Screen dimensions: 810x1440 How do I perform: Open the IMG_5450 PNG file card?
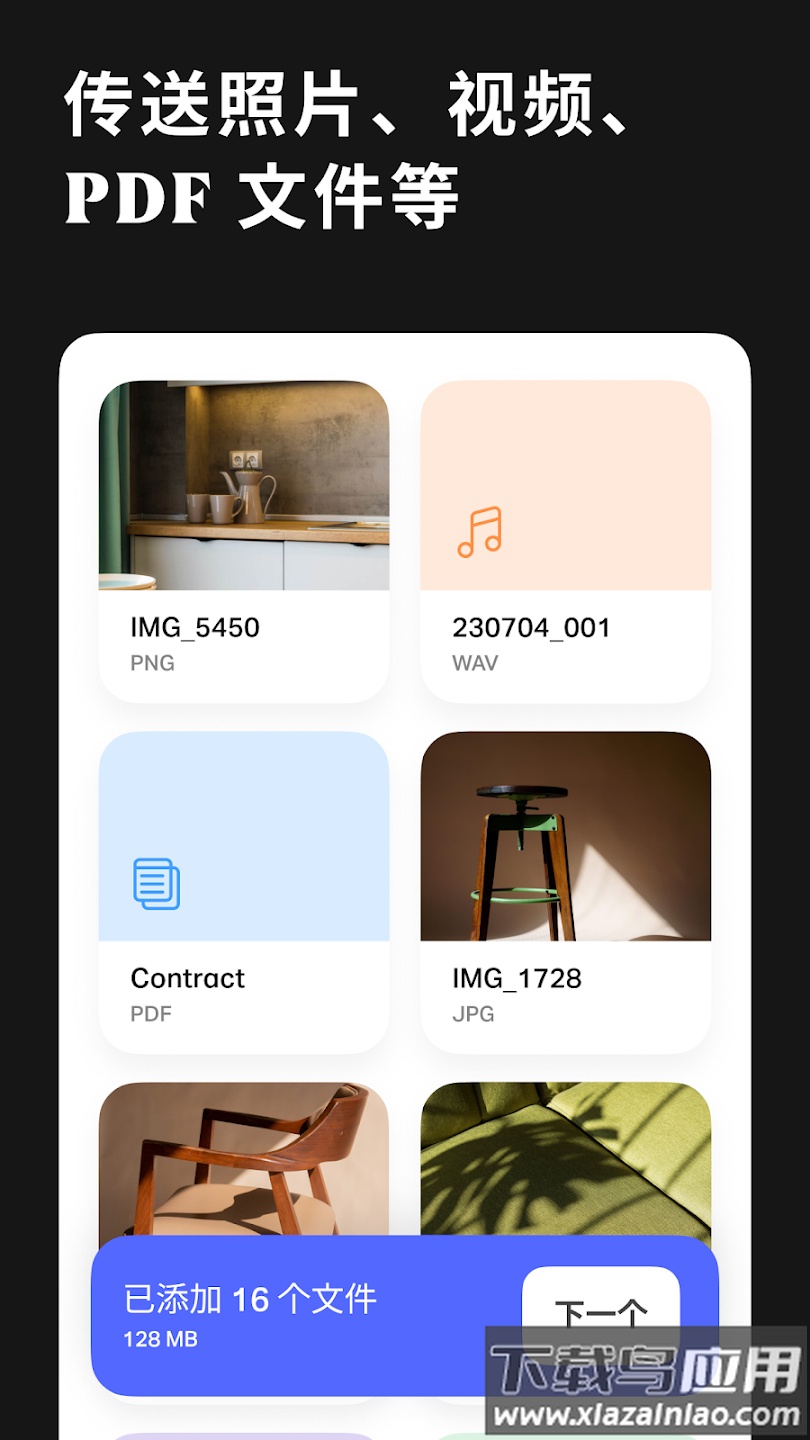(244, 540)
